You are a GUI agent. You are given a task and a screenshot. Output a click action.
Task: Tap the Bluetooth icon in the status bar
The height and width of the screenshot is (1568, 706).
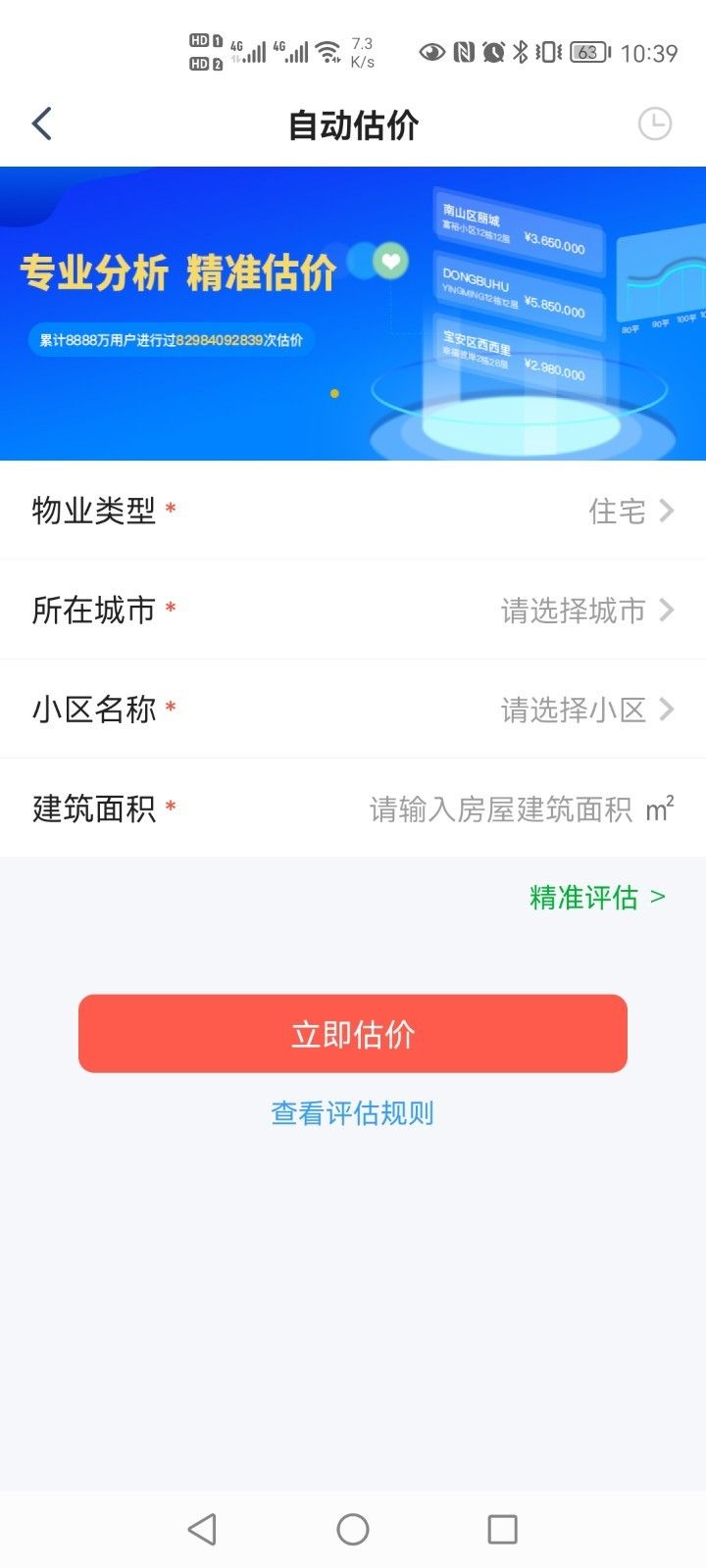tap(519, 51)
